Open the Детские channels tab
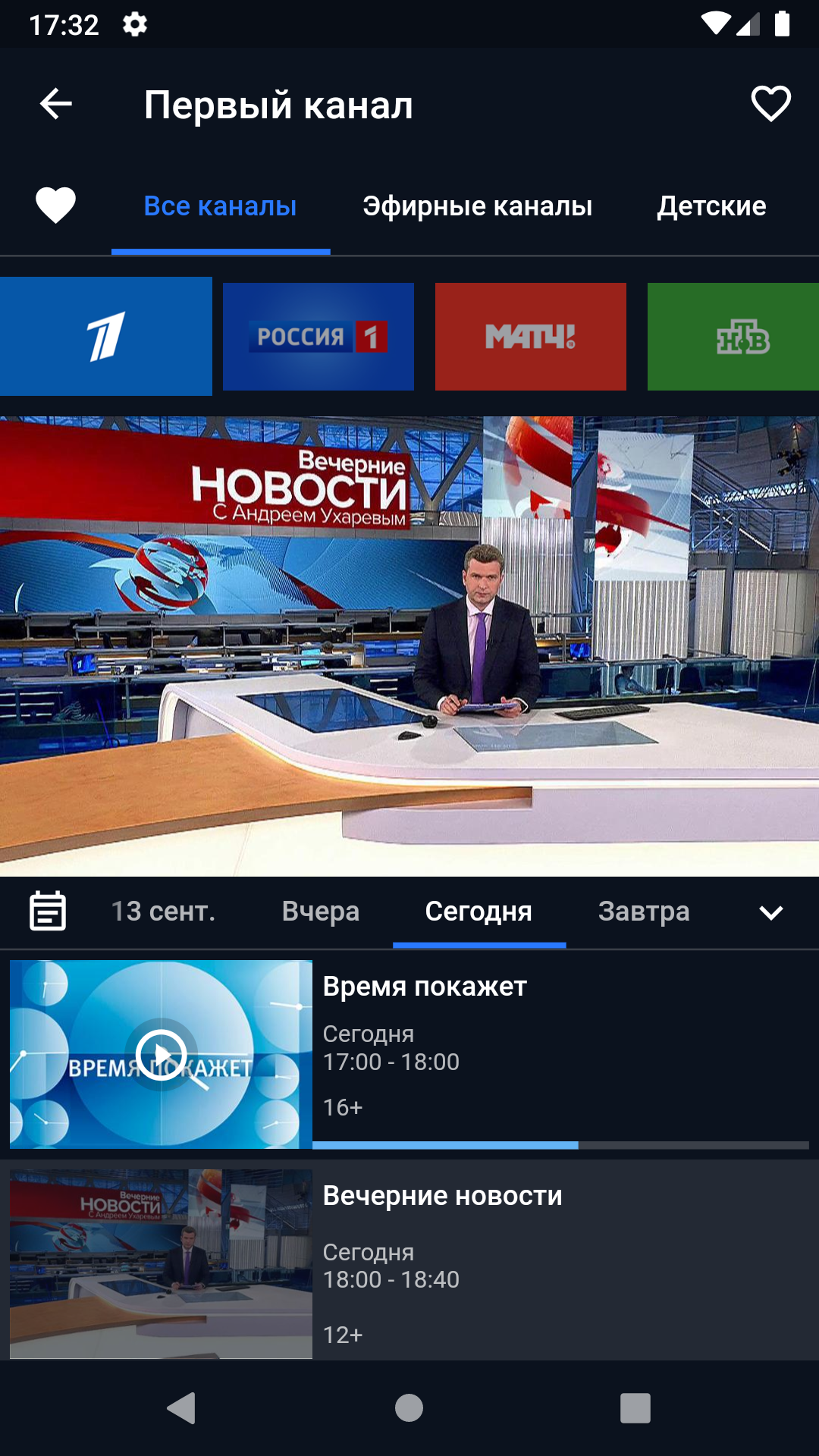819x1456 pixels. (x=711, y=206)
